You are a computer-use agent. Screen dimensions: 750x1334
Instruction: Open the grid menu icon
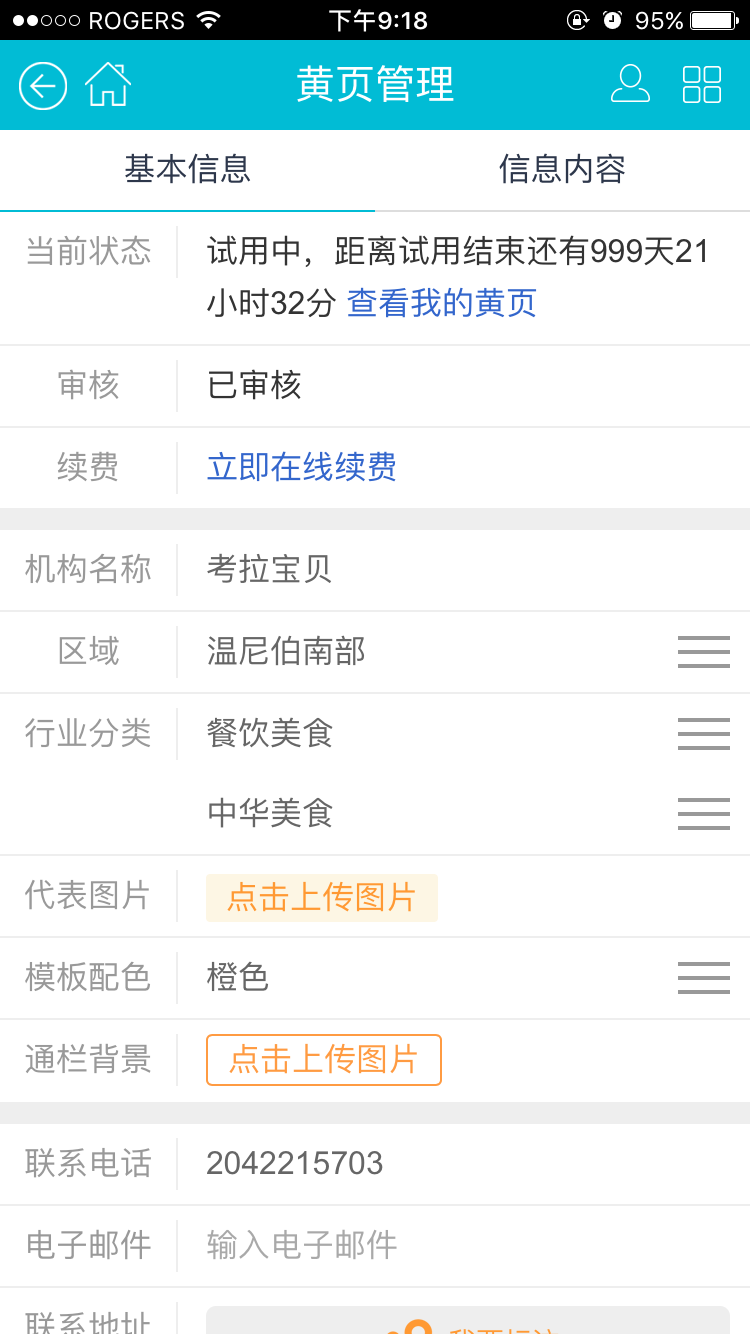(702, 85)
